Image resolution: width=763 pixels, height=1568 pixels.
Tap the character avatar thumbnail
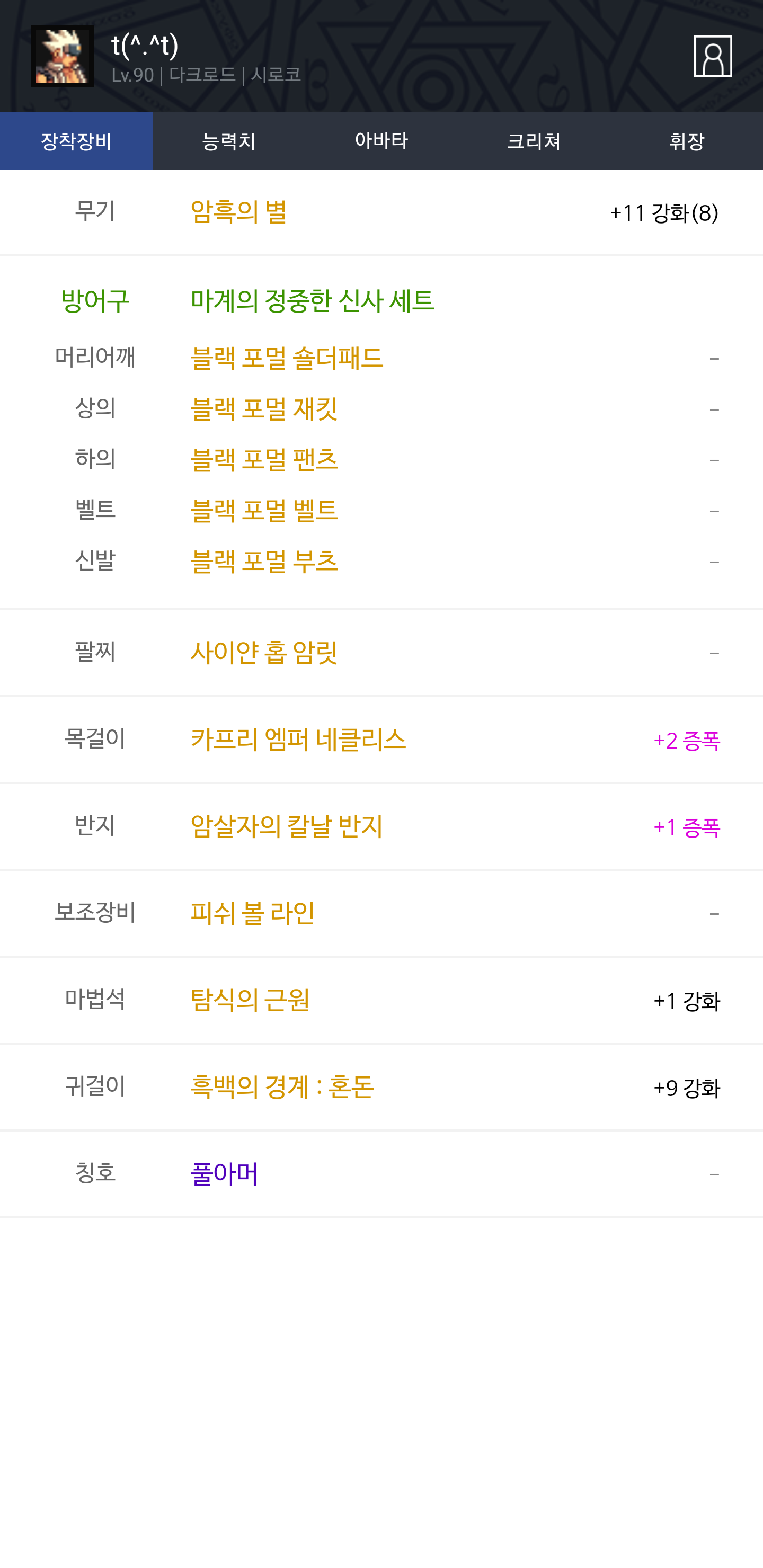click(62, 56)
